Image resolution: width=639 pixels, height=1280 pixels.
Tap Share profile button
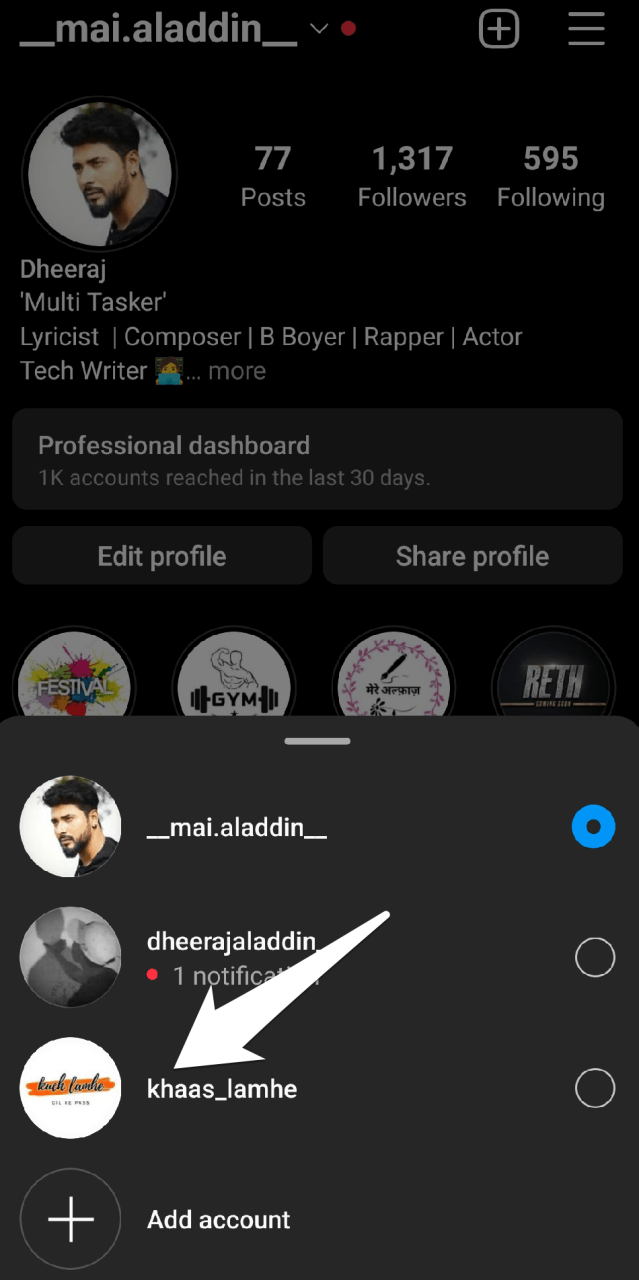(x=472, y=556)
